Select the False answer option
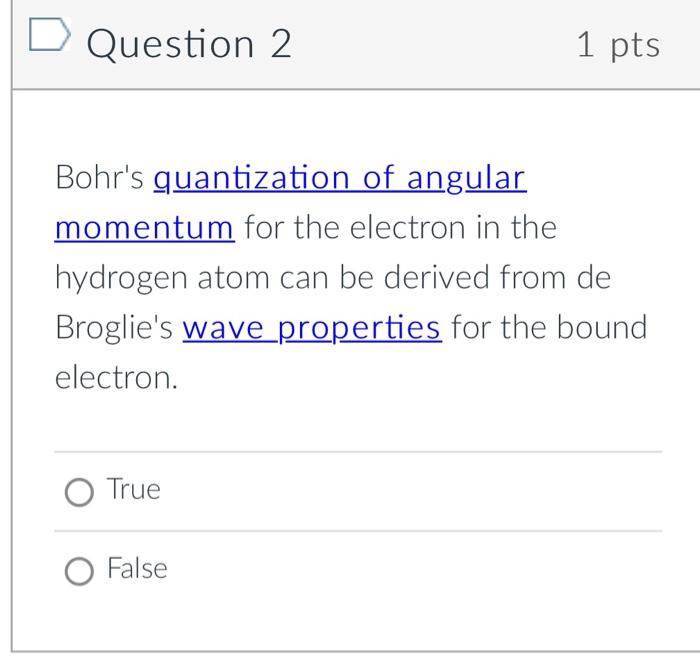The height and width of the screenshot is (663, 700). [78, 570]
